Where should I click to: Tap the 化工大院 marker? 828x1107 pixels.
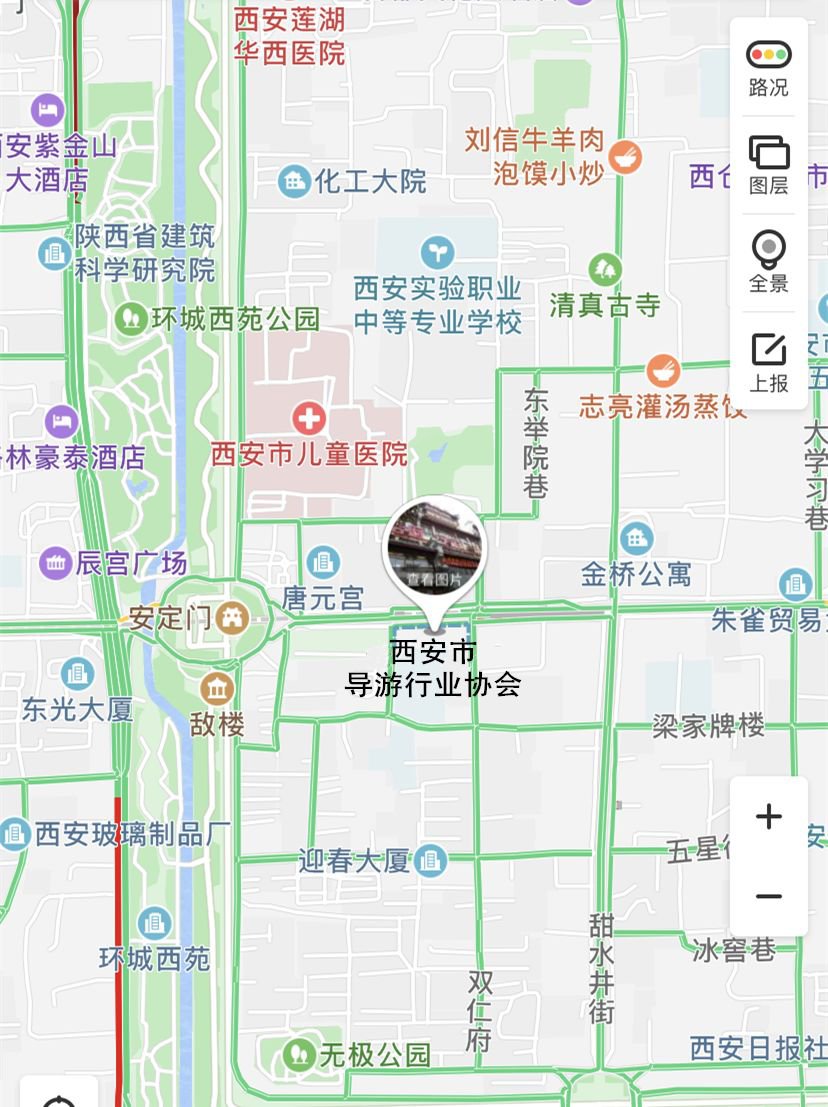click(x=295, y=181)
